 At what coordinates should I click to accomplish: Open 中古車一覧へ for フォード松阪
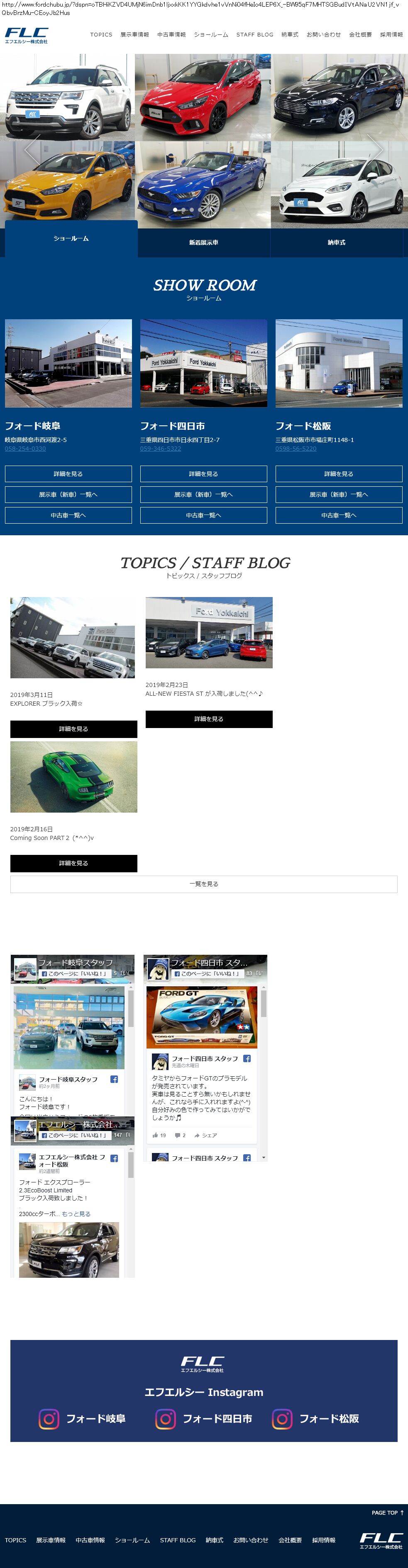click(x=339, y=515)
